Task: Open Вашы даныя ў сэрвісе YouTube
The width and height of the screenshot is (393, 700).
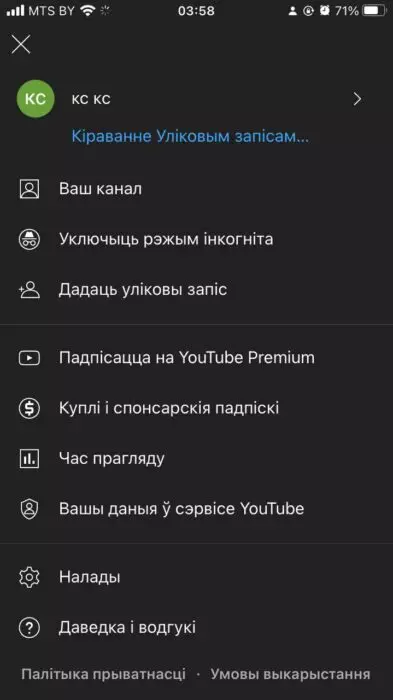Action: click(196, 508)
